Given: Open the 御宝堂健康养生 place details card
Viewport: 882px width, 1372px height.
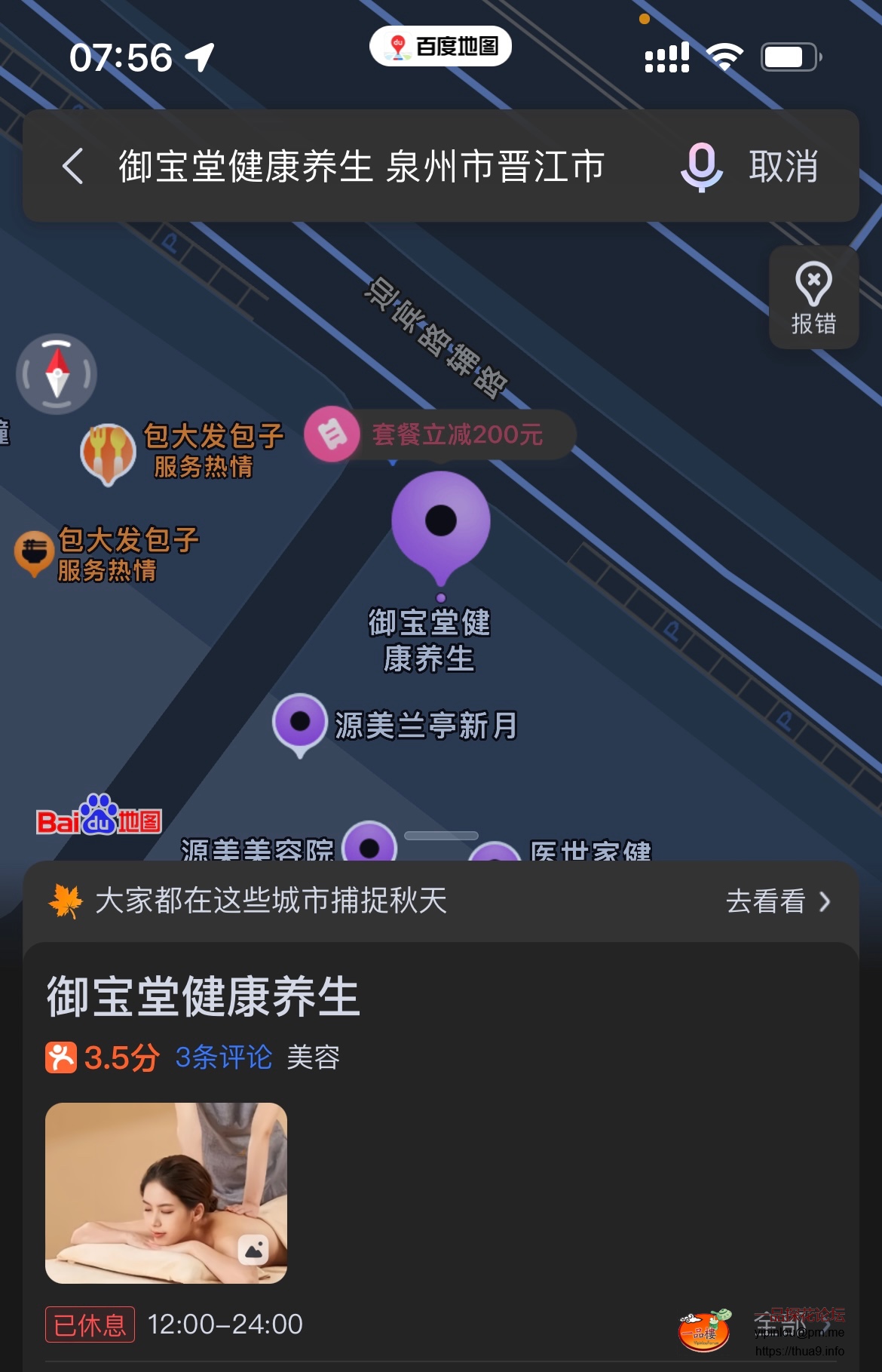Looking at the screenshot, I should point(204,997).
